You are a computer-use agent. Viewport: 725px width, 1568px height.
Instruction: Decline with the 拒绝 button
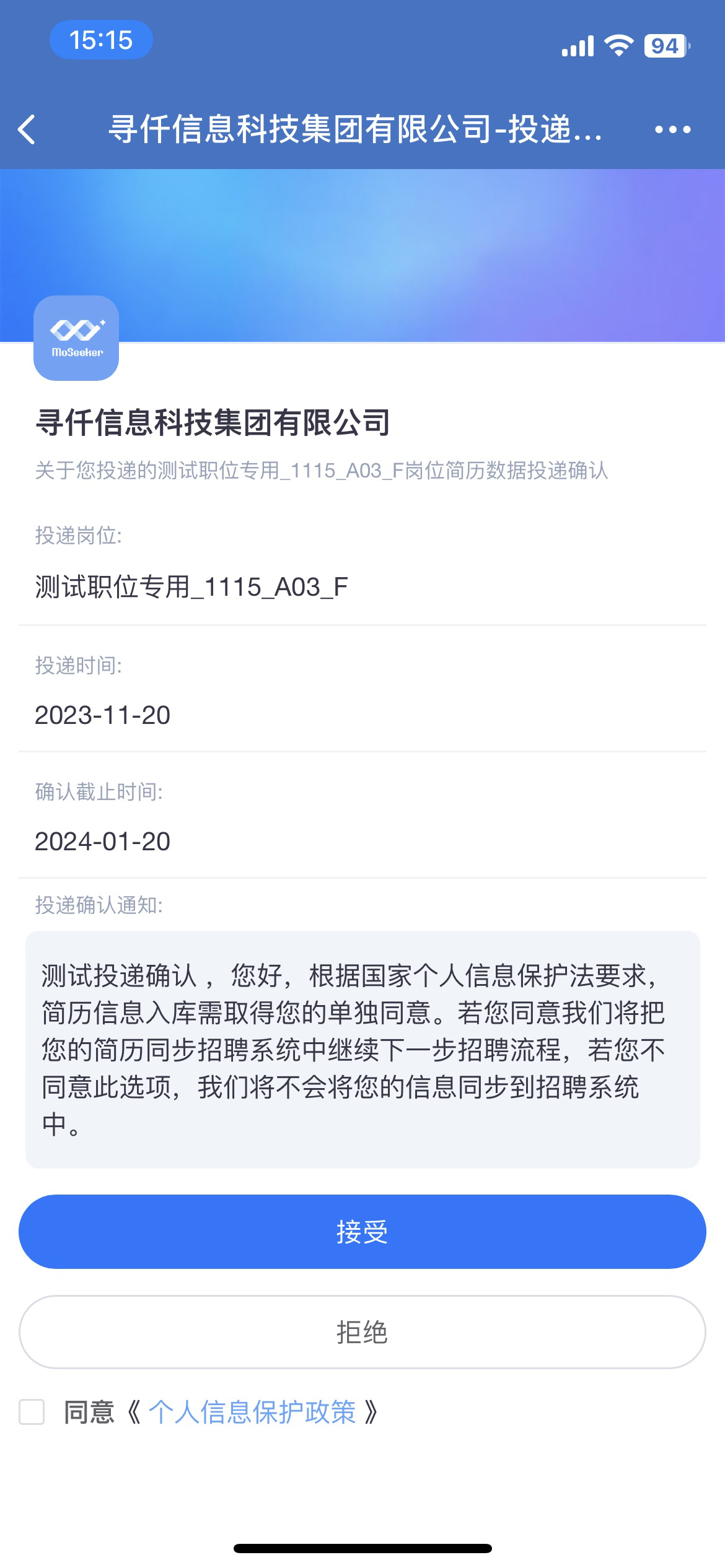click(362, 1331)
